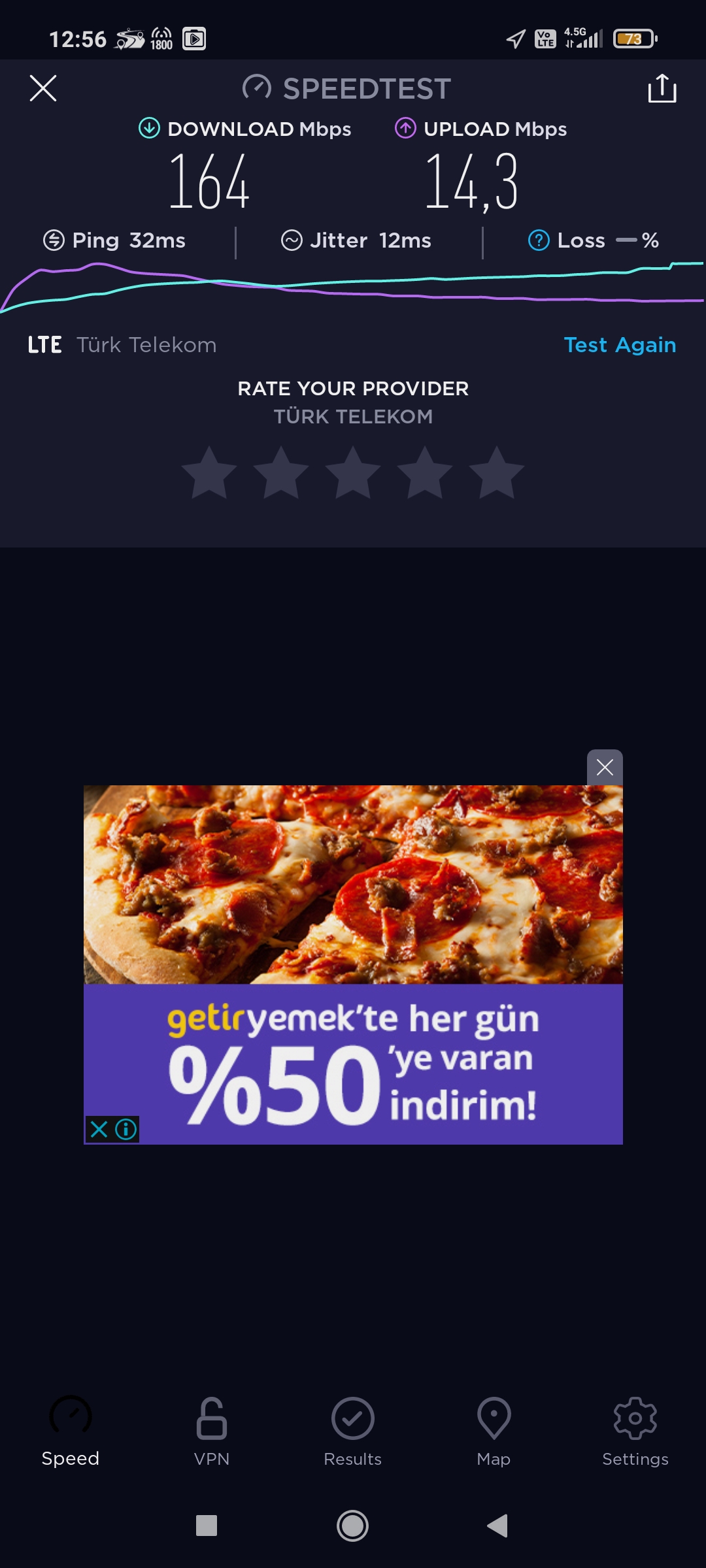The image size is (706, 1568).
Task: Open the getiryemek discount ad
Action: click(x=353, y=965)
